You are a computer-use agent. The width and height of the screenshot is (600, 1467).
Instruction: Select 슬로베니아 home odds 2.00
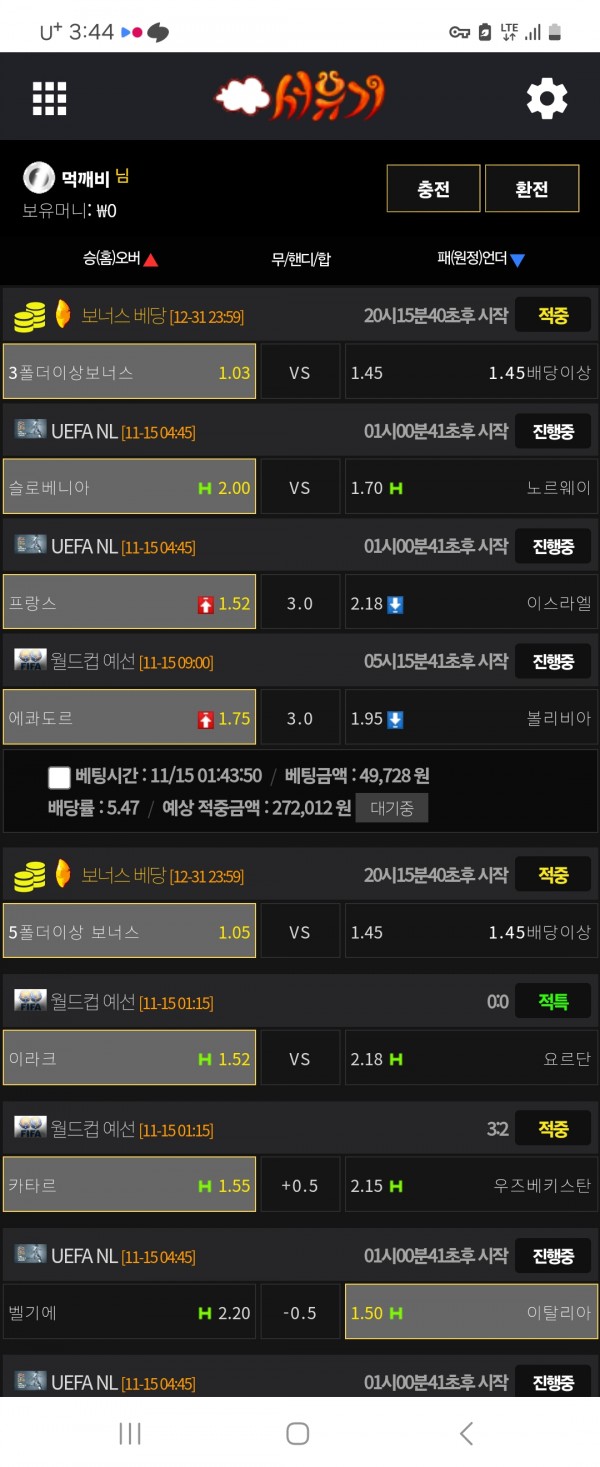coord(129,487)
